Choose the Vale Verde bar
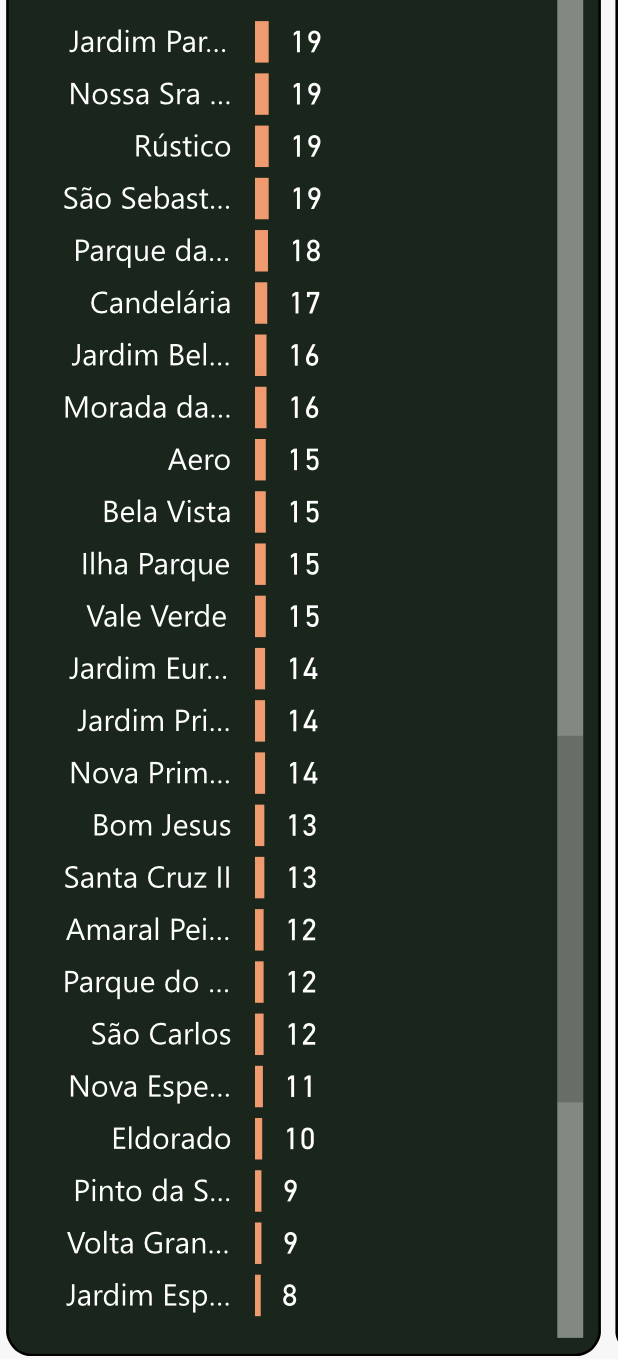 [x=261, y=616]
